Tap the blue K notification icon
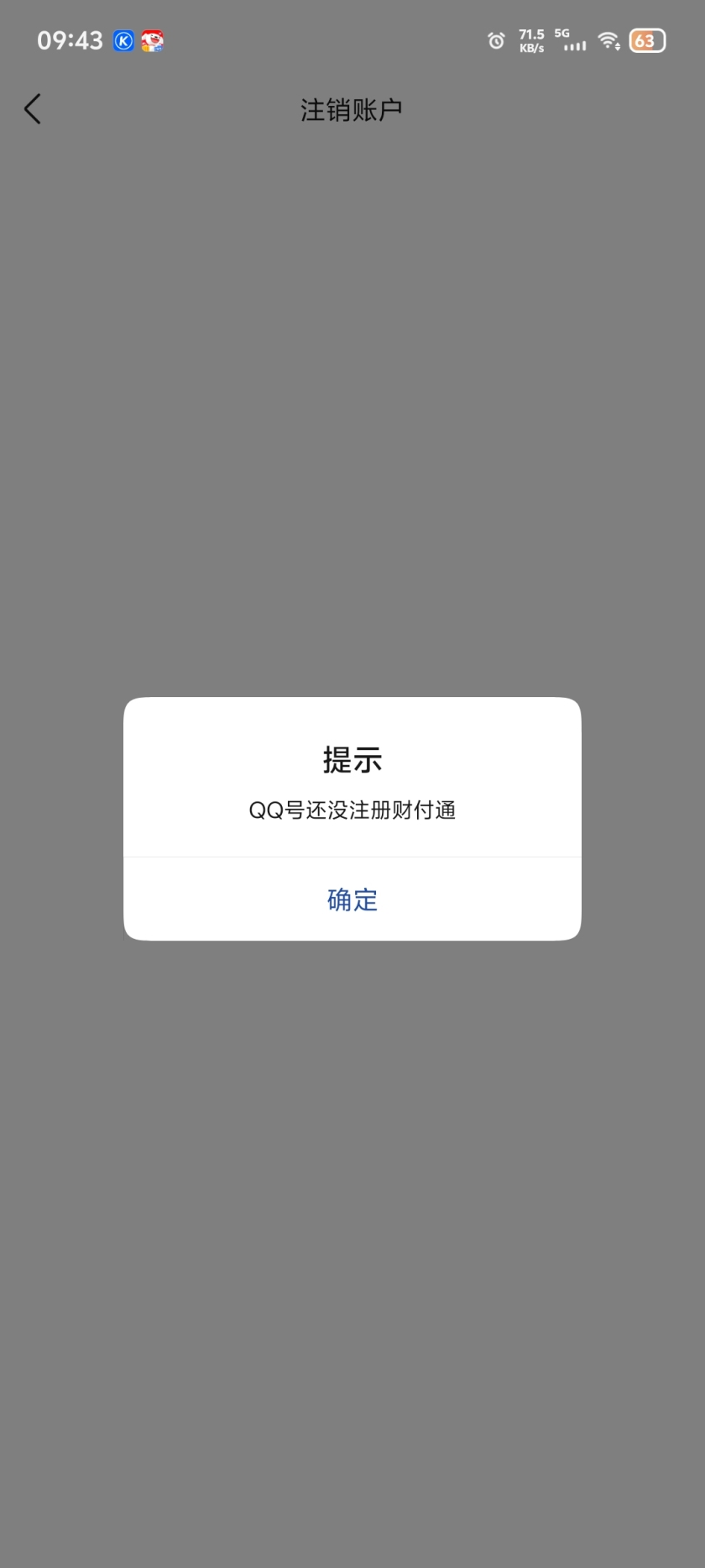The height and width of the screenshot is (1568, 705). coord(123,40)
